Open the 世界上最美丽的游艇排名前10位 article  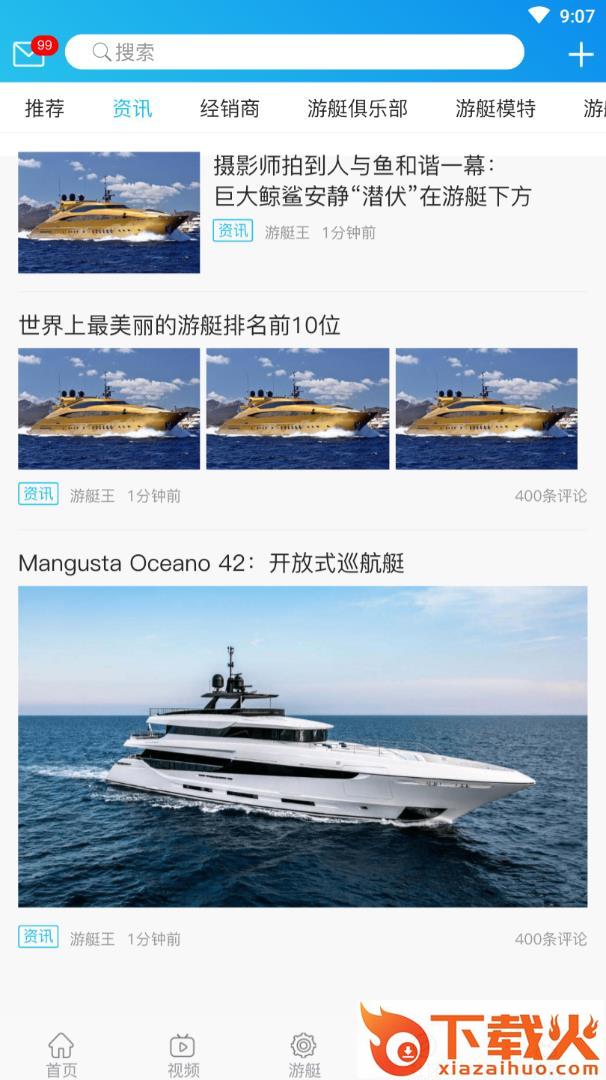pos(180,325)
